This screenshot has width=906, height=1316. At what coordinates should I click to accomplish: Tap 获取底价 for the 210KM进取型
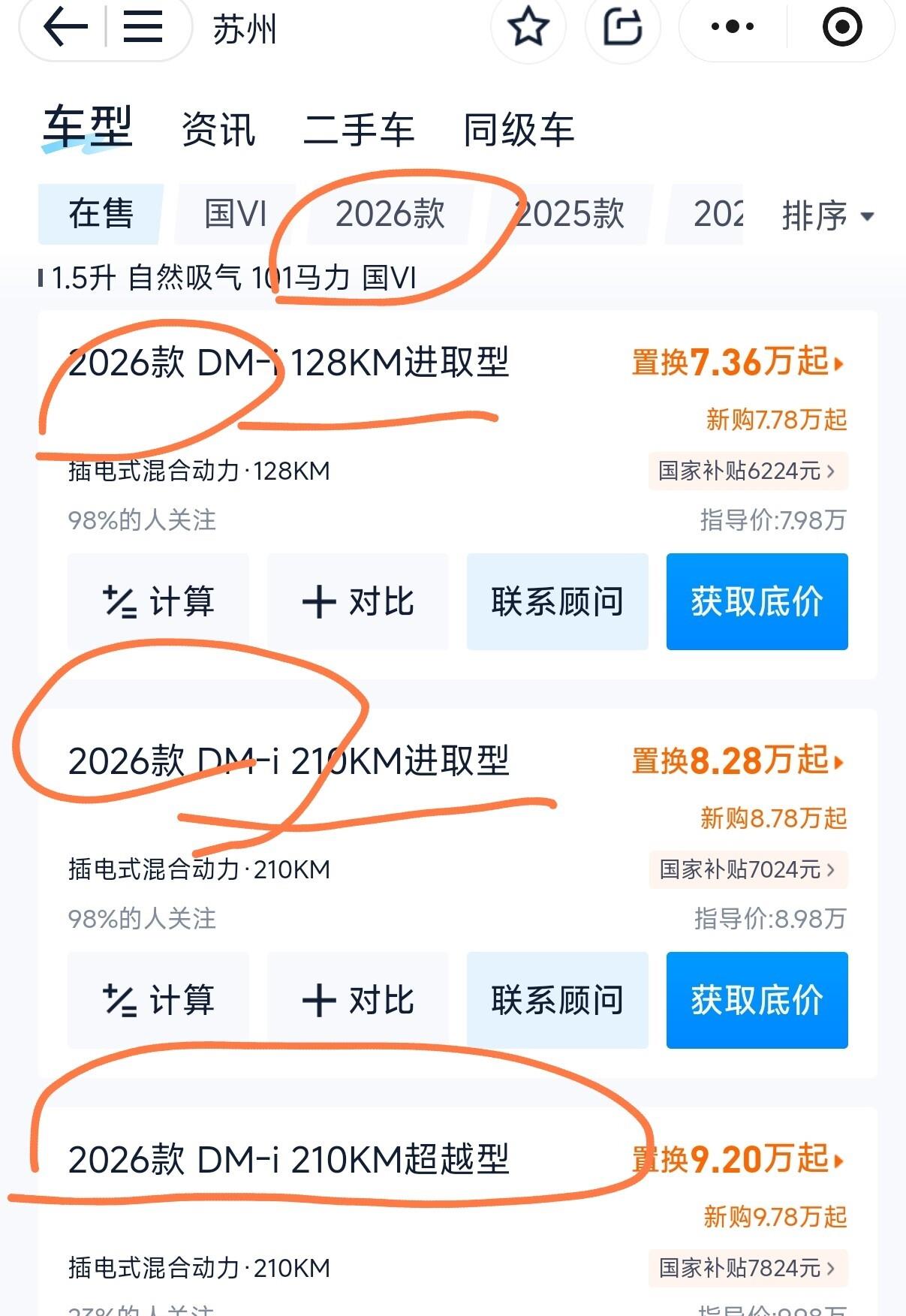(757, 1000)
